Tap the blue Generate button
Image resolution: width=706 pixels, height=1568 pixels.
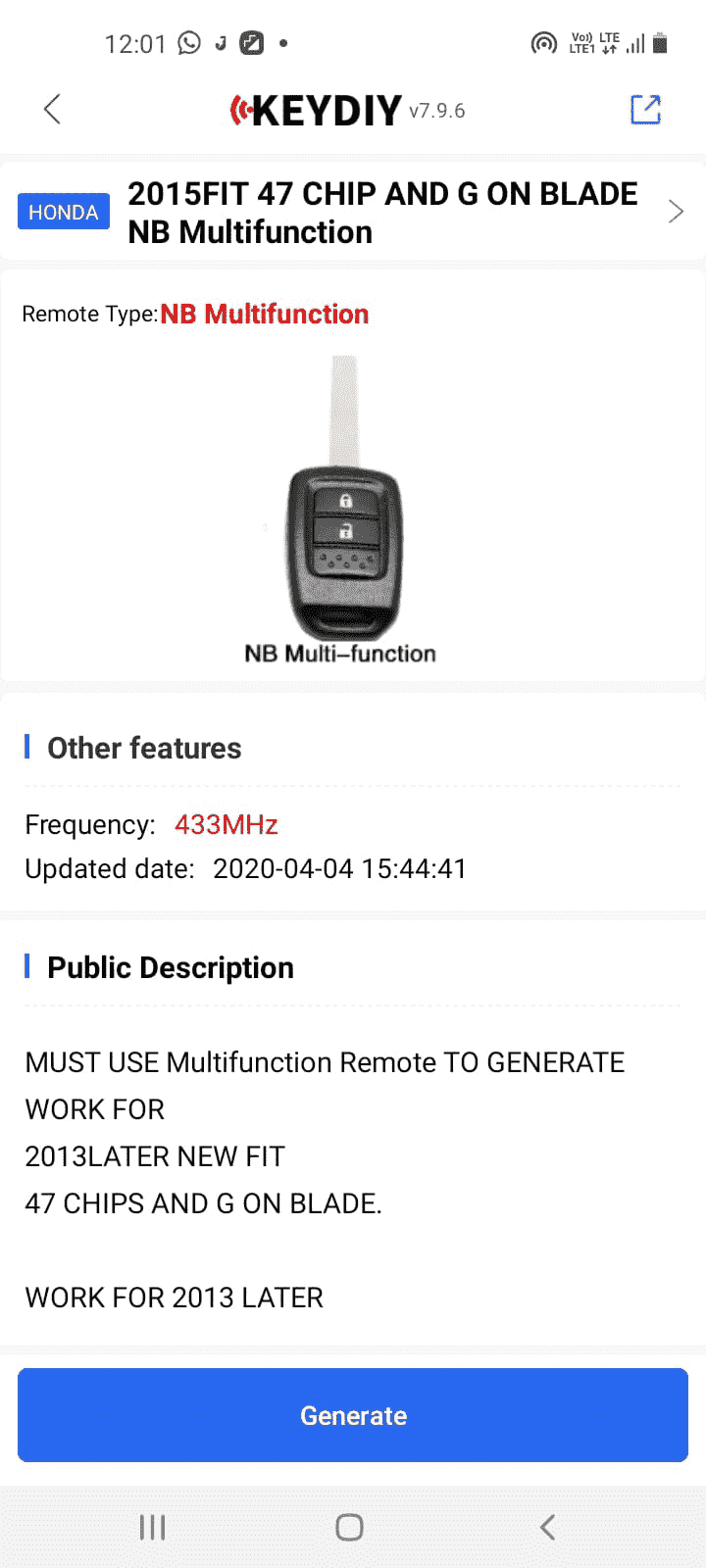point(353,1415)
